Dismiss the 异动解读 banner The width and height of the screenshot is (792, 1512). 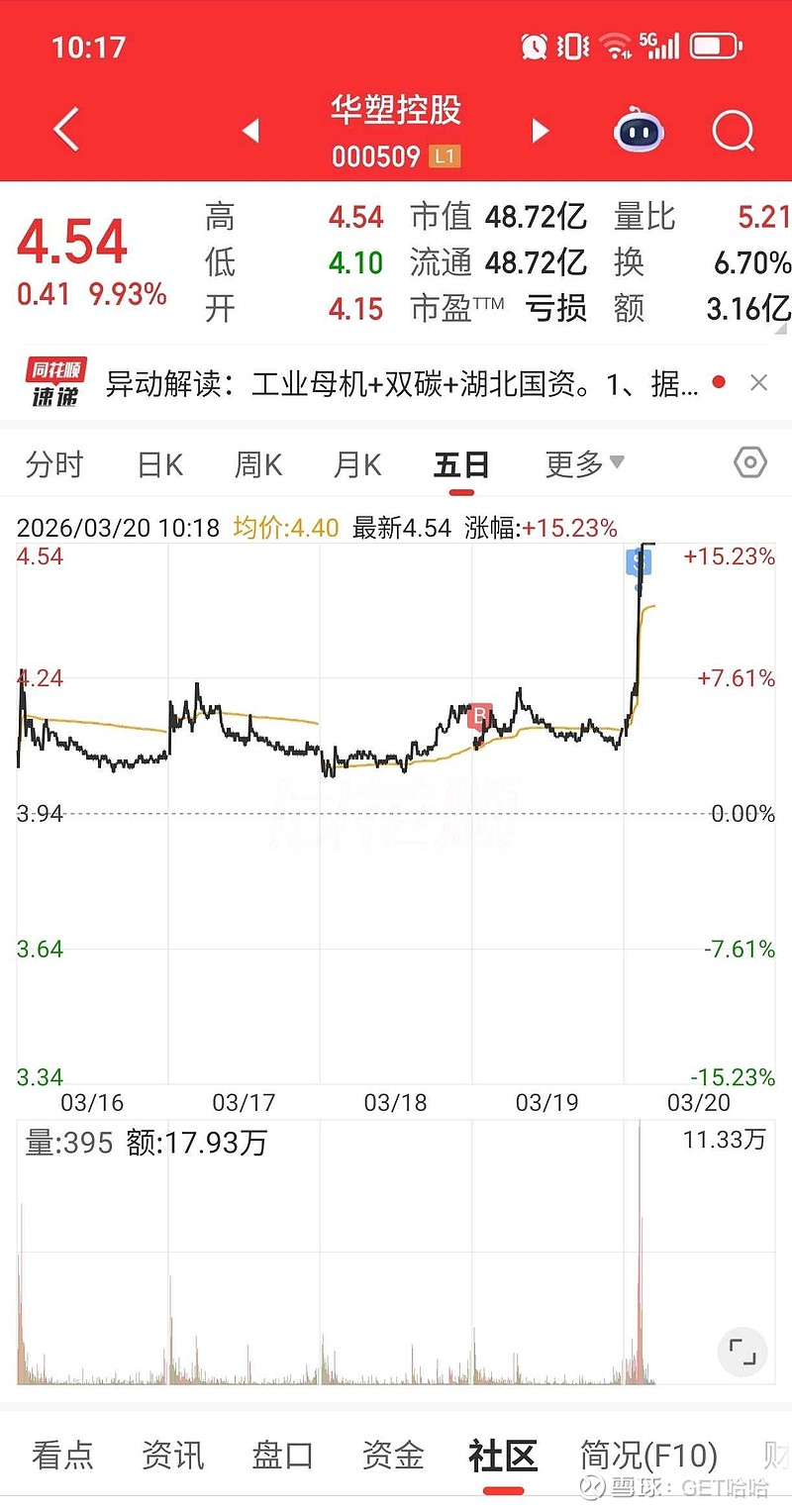coord(759,383)
